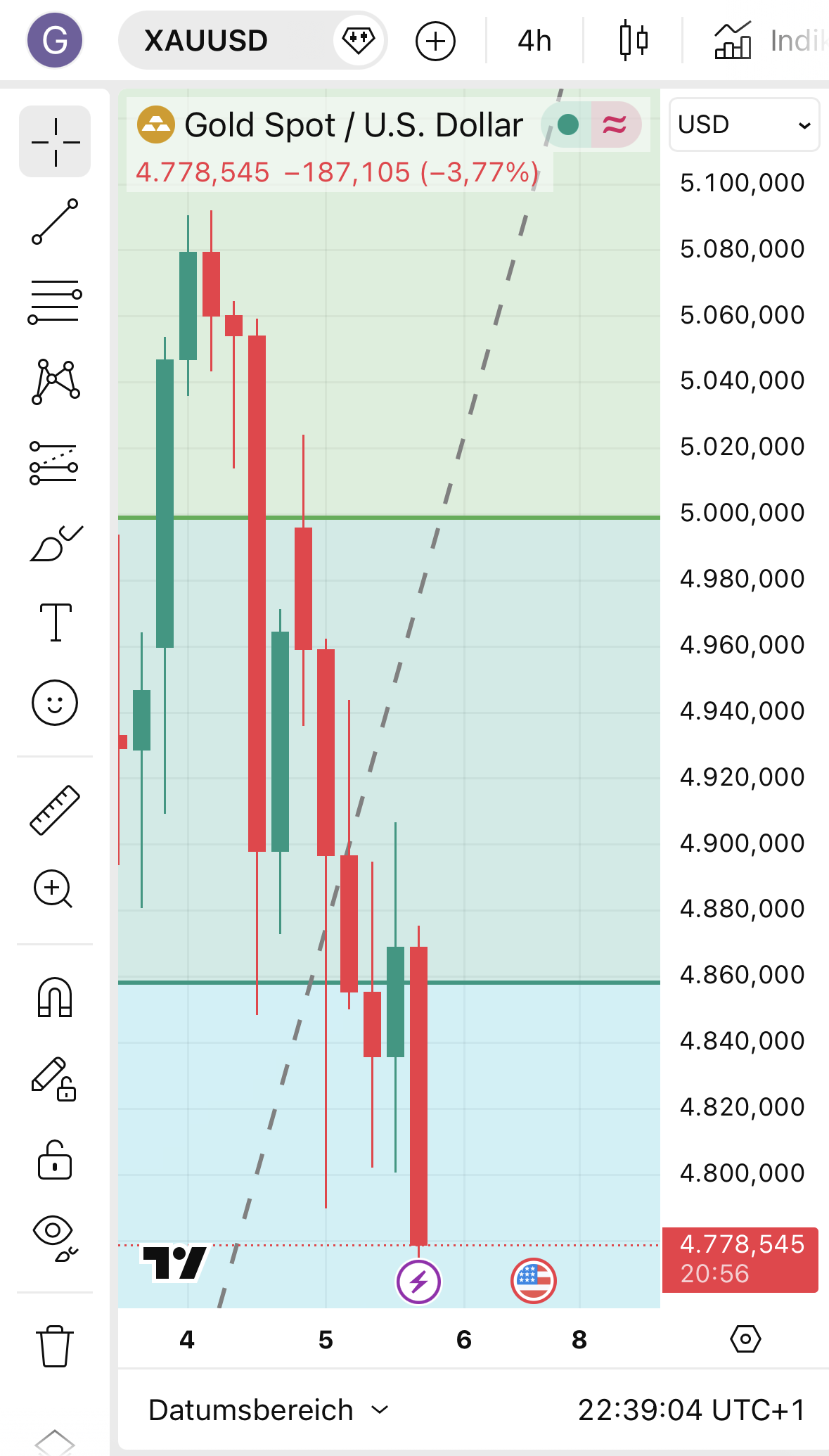Activate the zoom in tool
The height and width of the screenshot is (1456, 829).
click(x=53, y=889)
